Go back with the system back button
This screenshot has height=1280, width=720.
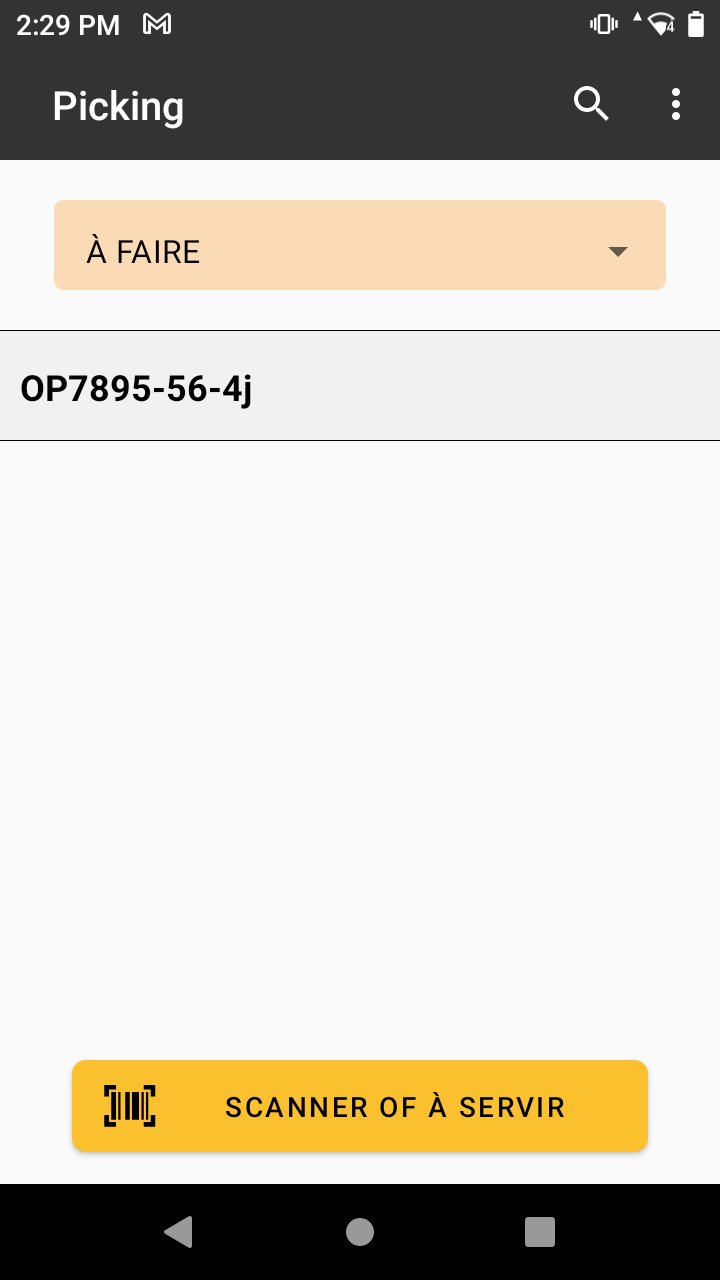point(178,1232)
